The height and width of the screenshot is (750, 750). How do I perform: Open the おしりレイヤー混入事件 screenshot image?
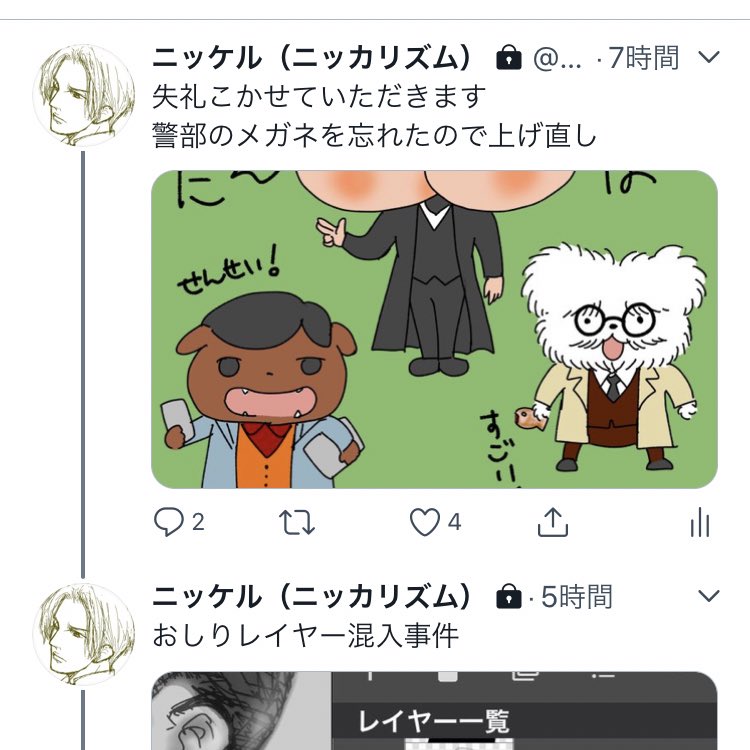point(434,710)
